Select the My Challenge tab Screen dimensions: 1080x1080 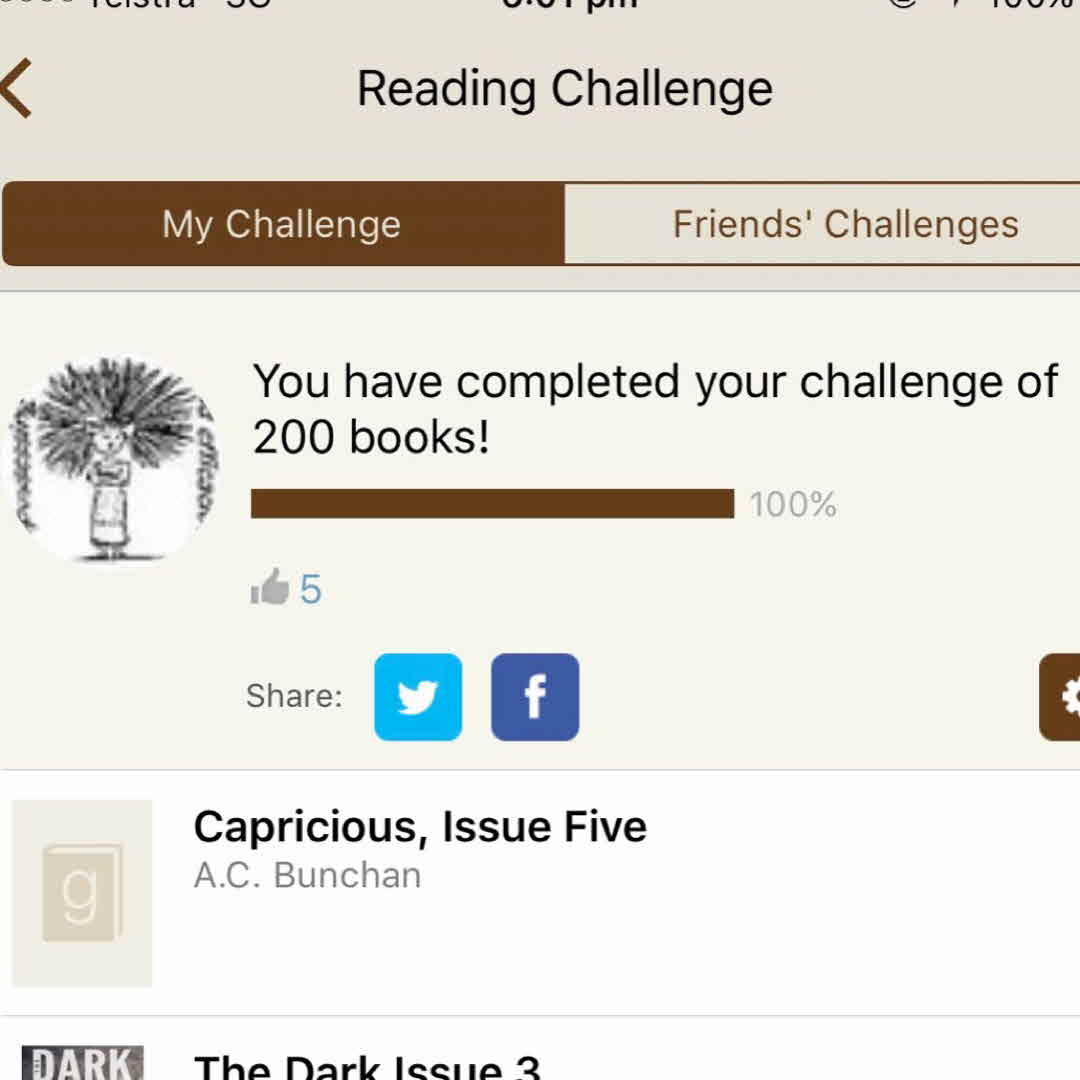pos(282,224)
